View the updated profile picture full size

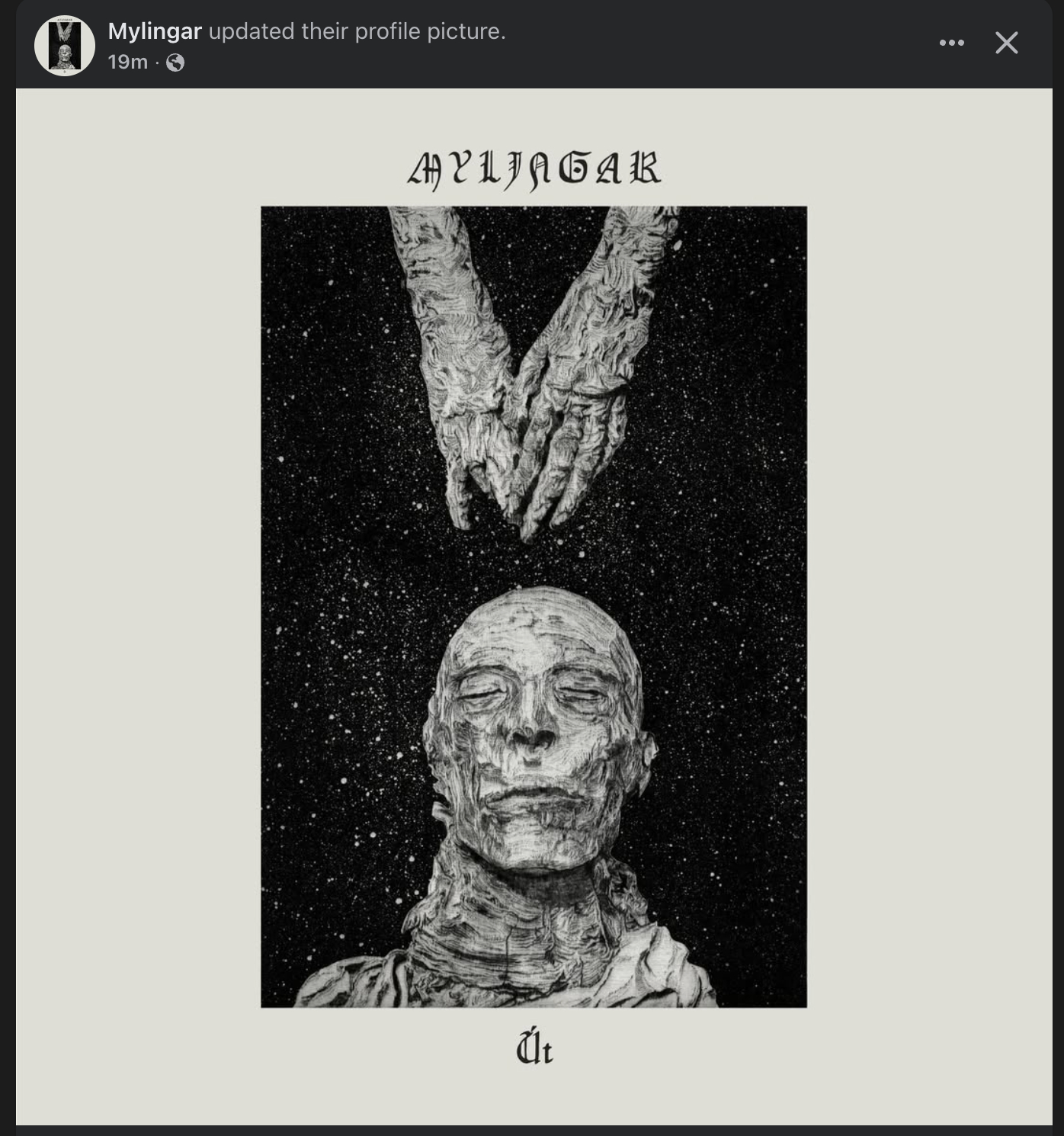534,606
